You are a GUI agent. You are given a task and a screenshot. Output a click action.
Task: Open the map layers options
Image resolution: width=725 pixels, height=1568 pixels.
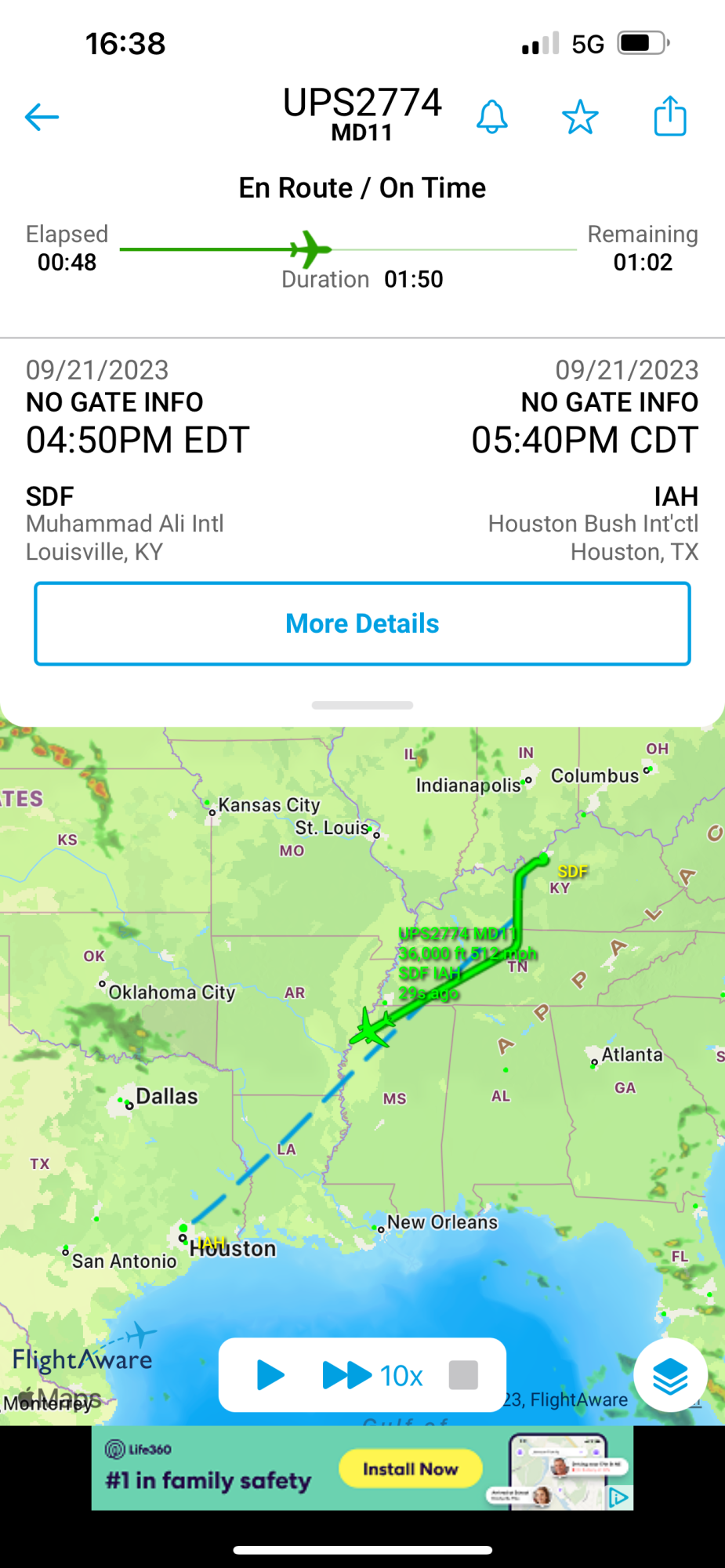tap(670, 1376)
